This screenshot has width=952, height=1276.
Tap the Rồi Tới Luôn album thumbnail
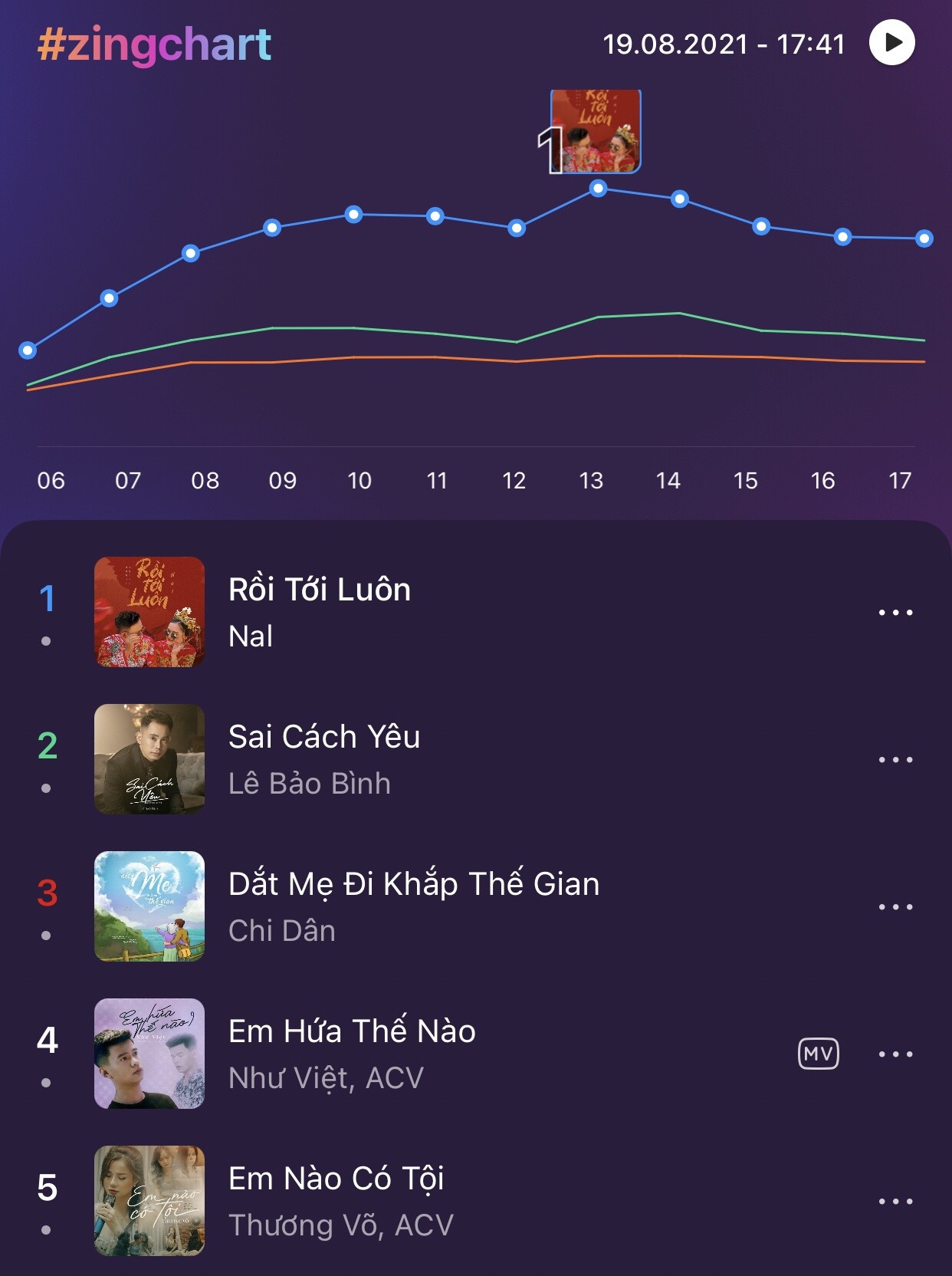click(x=150, y=610)
